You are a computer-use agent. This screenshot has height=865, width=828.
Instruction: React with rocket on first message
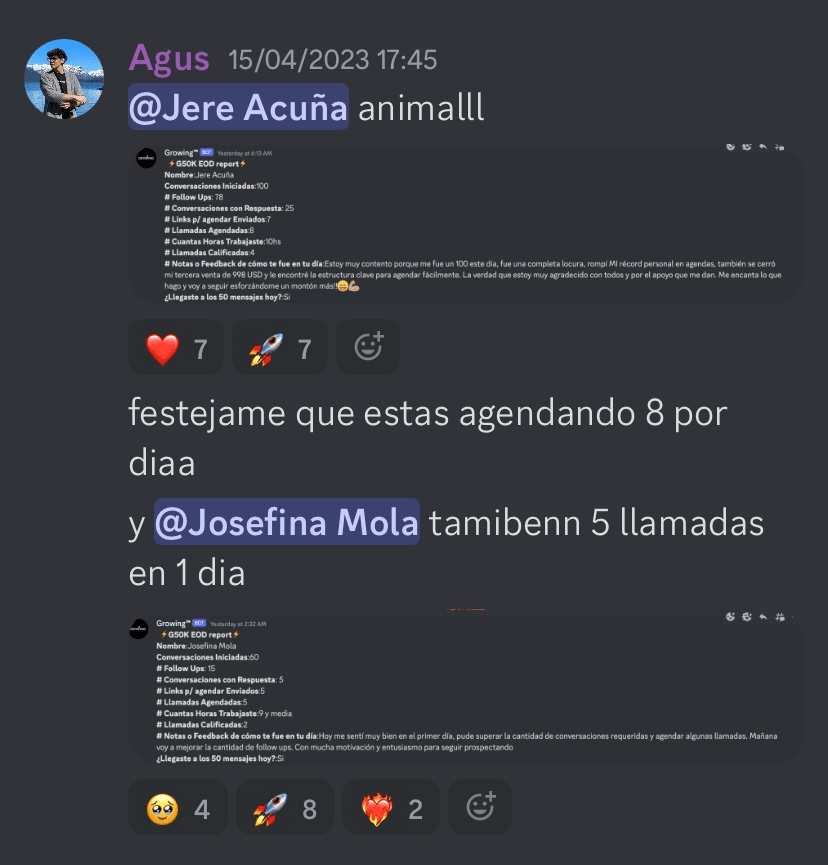279,348
